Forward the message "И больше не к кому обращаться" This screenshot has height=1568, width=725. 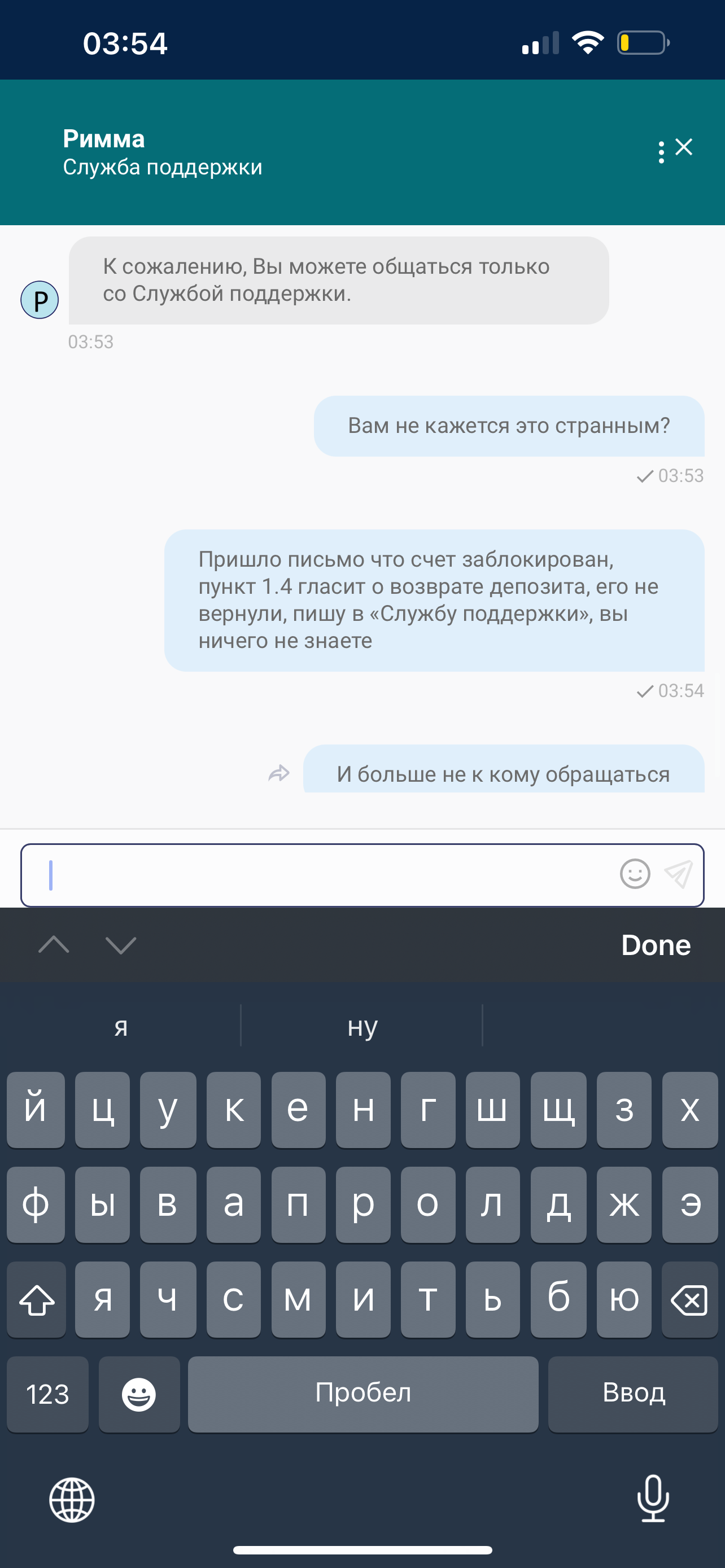pos(279,773)
